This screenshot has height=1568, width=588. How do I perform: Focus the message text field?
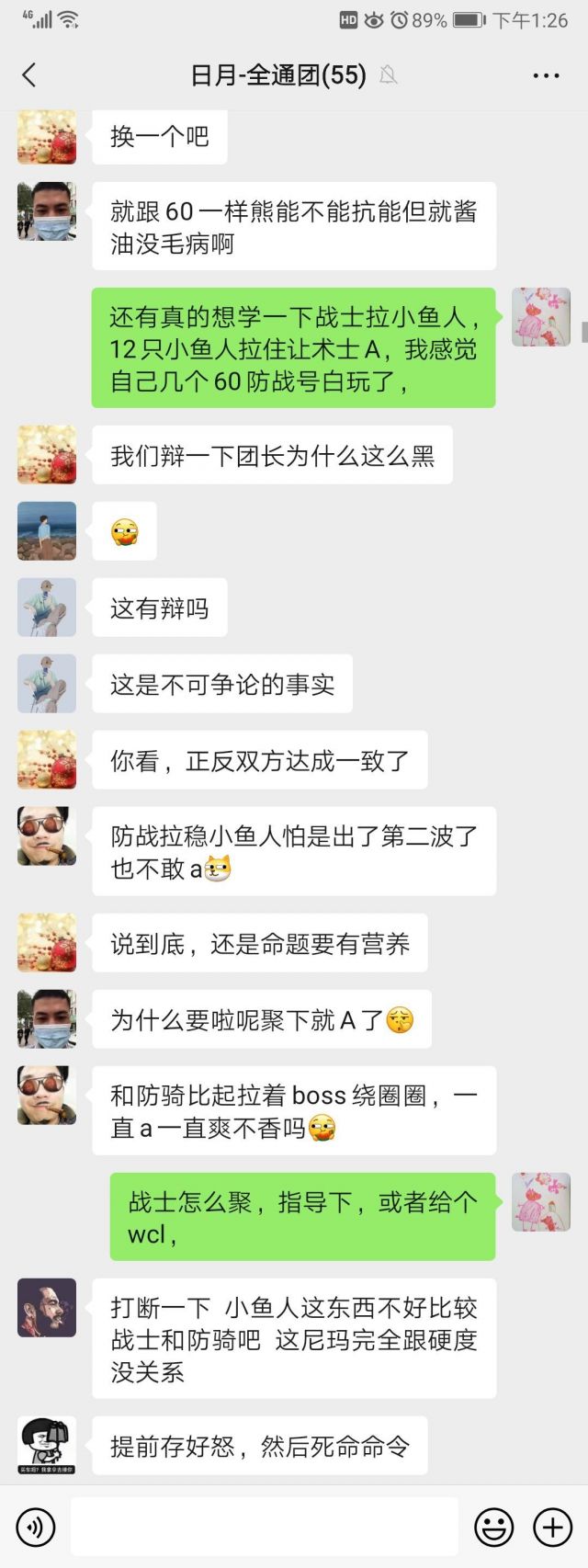264,1528
